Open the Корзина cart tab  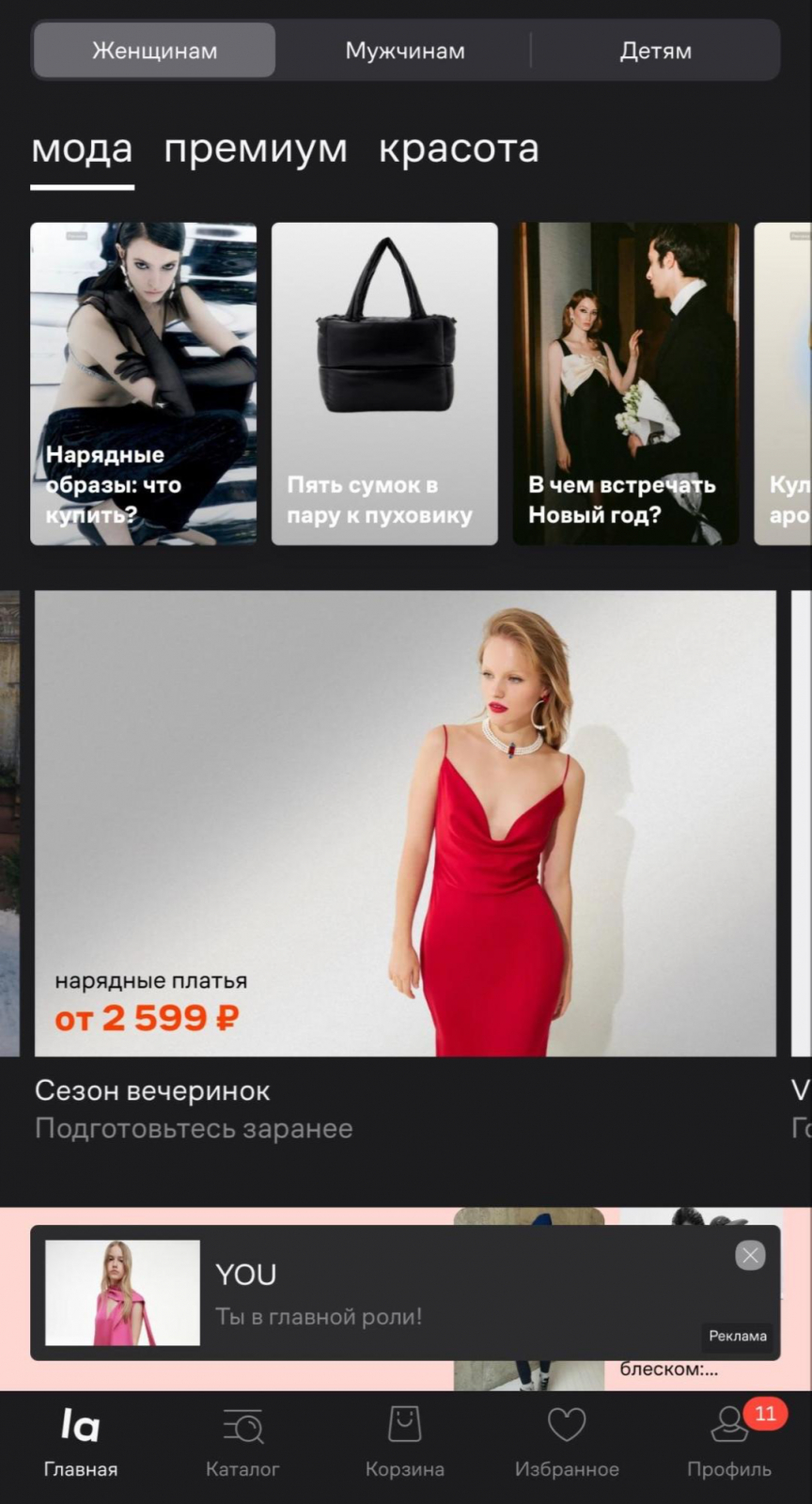pyautogui.click(x=405, y=1441)
